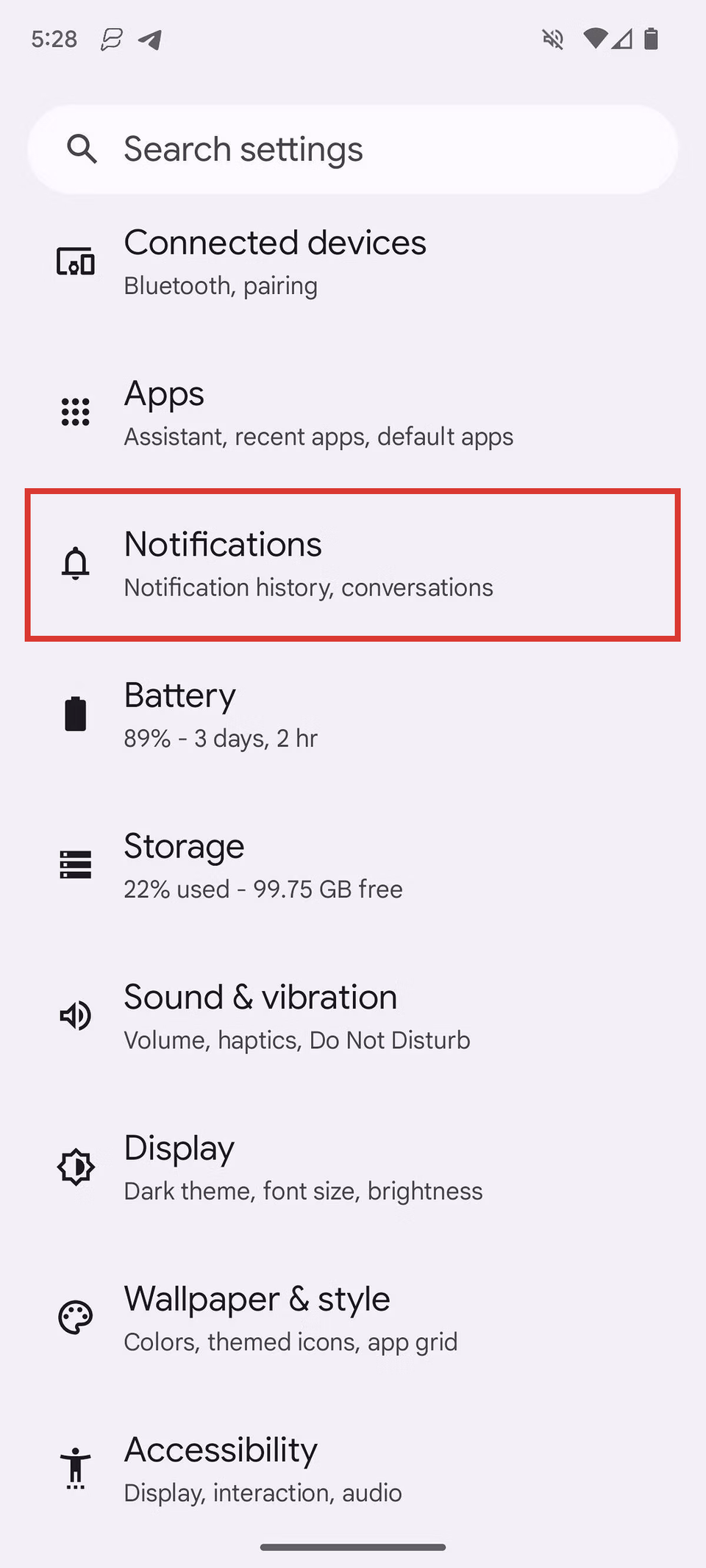Open Battery settings
The width and height of the screenshot is (706, 1568).
[x=353, y=715]
